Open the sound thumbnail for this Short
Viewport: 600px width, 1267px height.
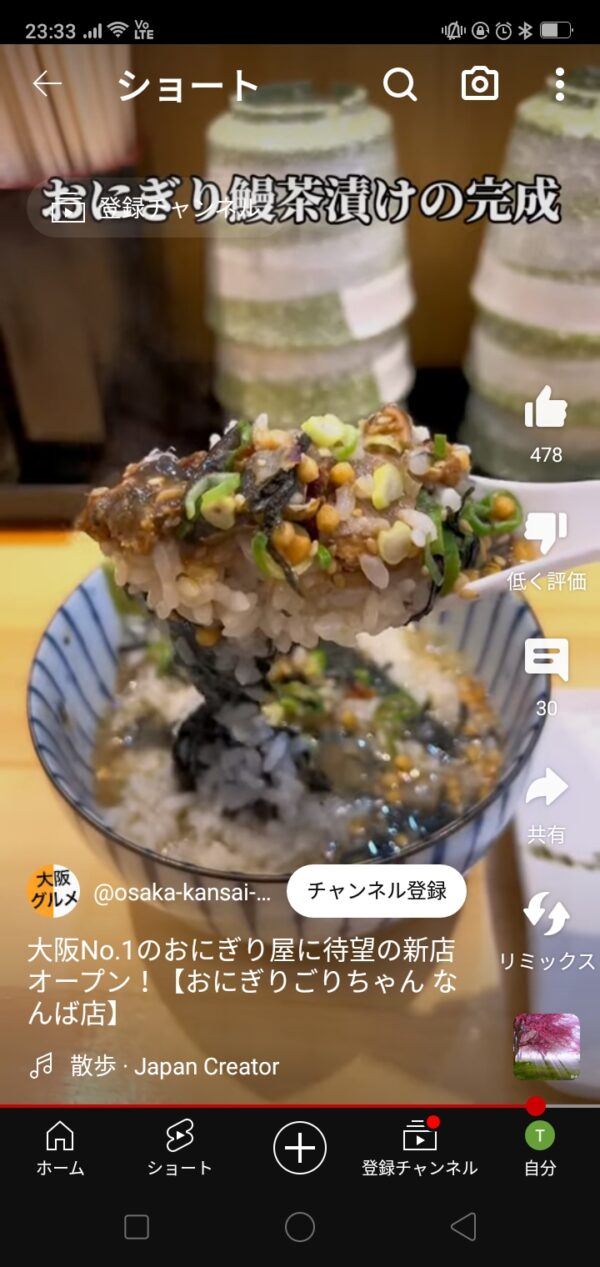[x=546, y=1046]
